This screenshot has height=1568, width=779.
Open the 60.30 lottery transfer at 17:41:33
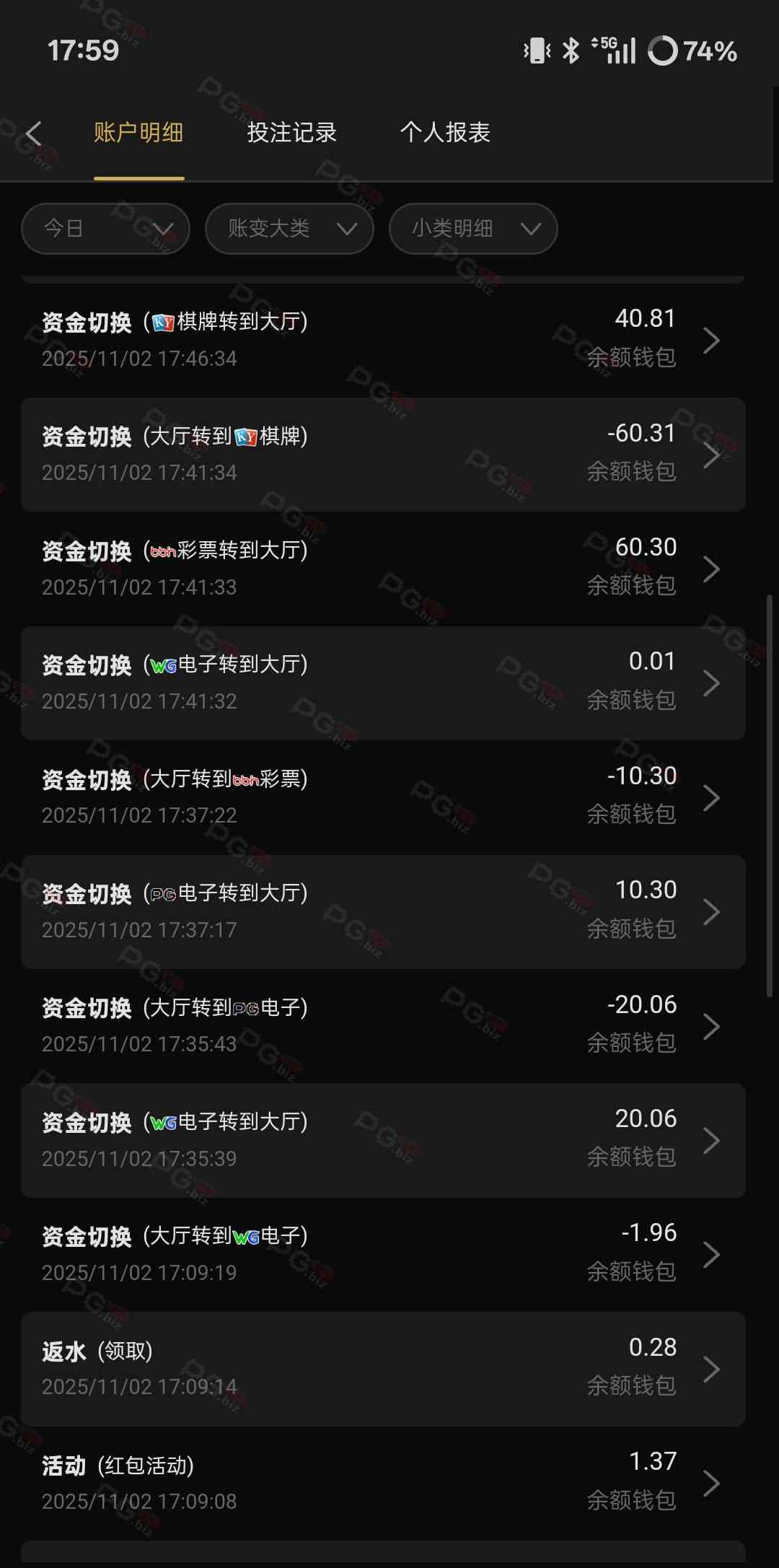click(382, 568)
